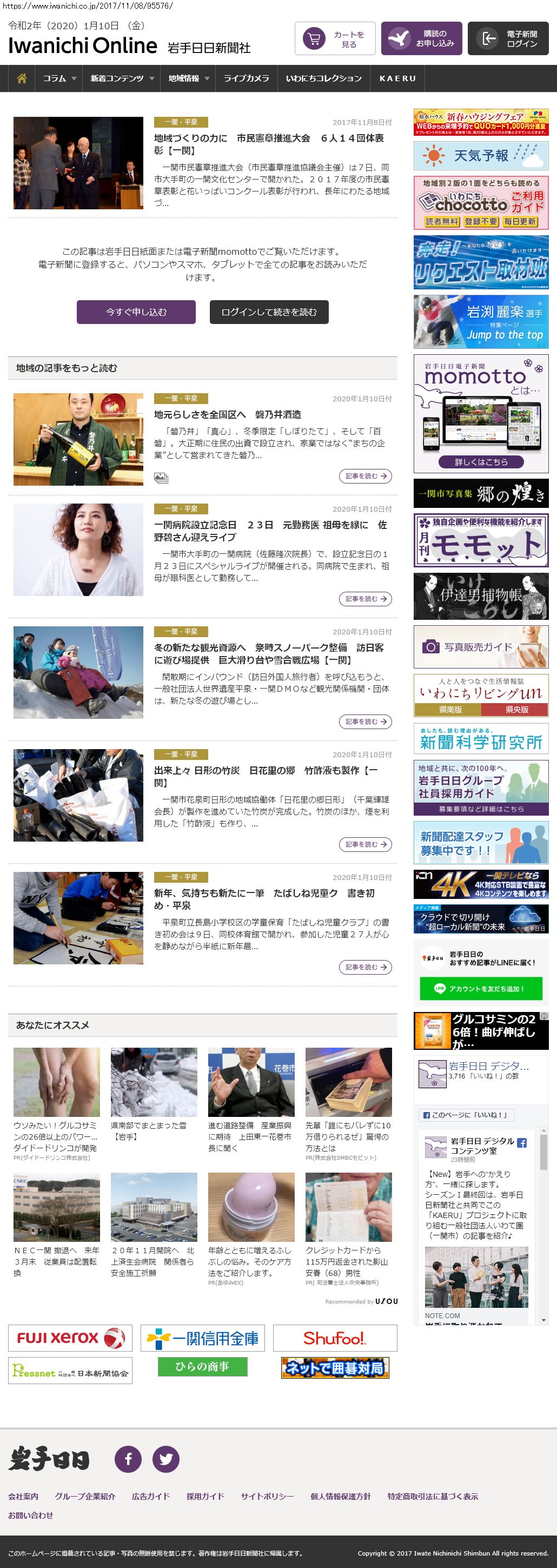
Task: Open the 天気予報 weather banner
Action: [480, 156]
